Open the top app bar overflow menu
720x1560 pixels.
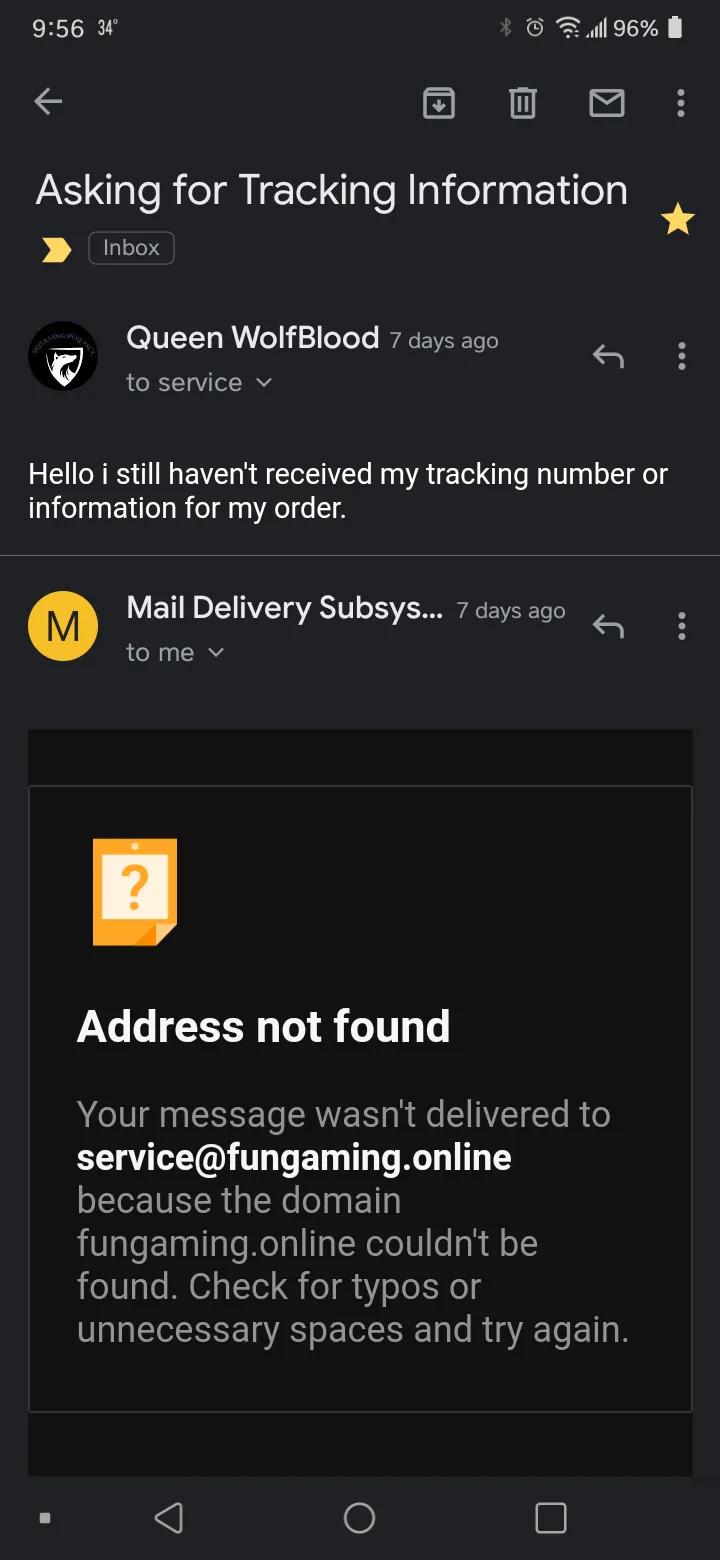pos(681,102)
